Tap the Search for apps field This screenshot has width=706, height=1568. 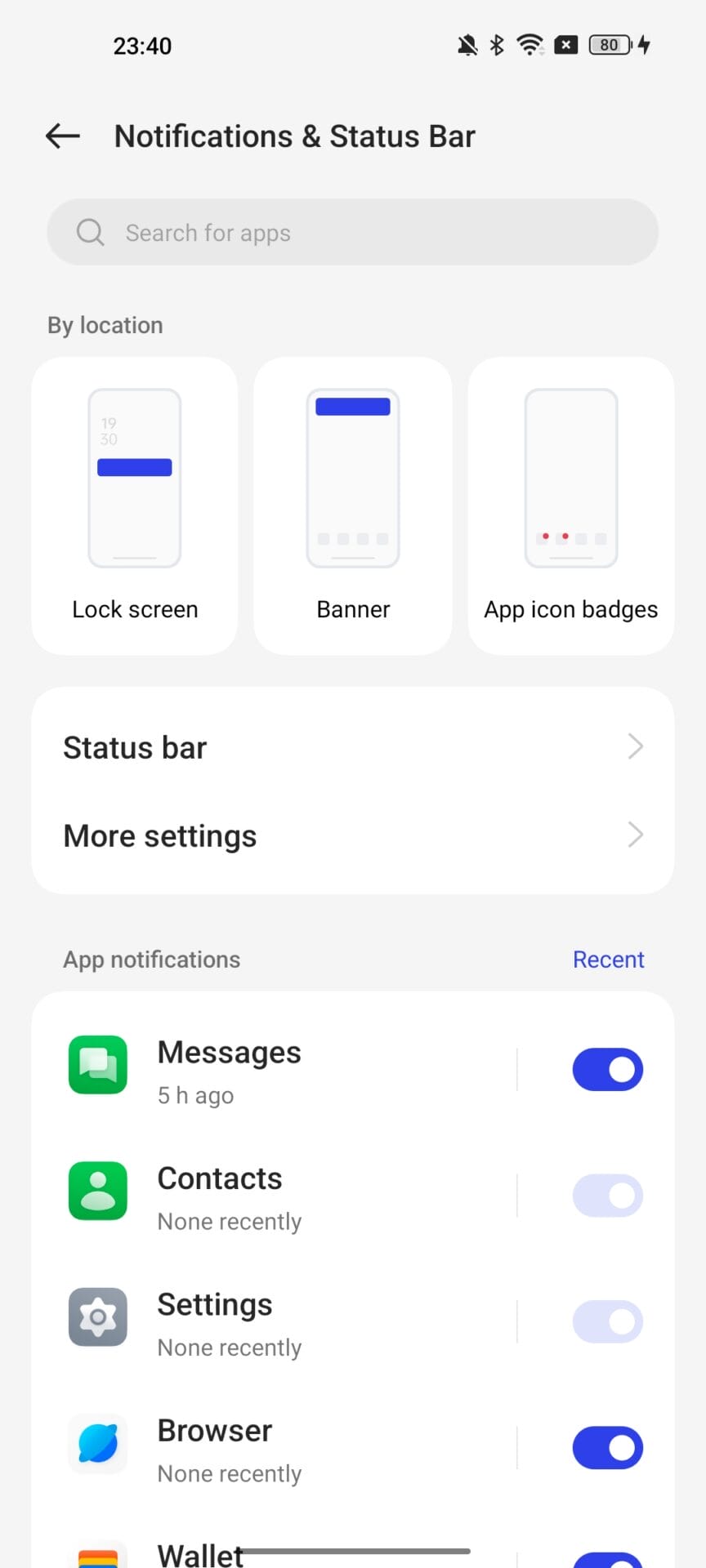tap(352, 233)
